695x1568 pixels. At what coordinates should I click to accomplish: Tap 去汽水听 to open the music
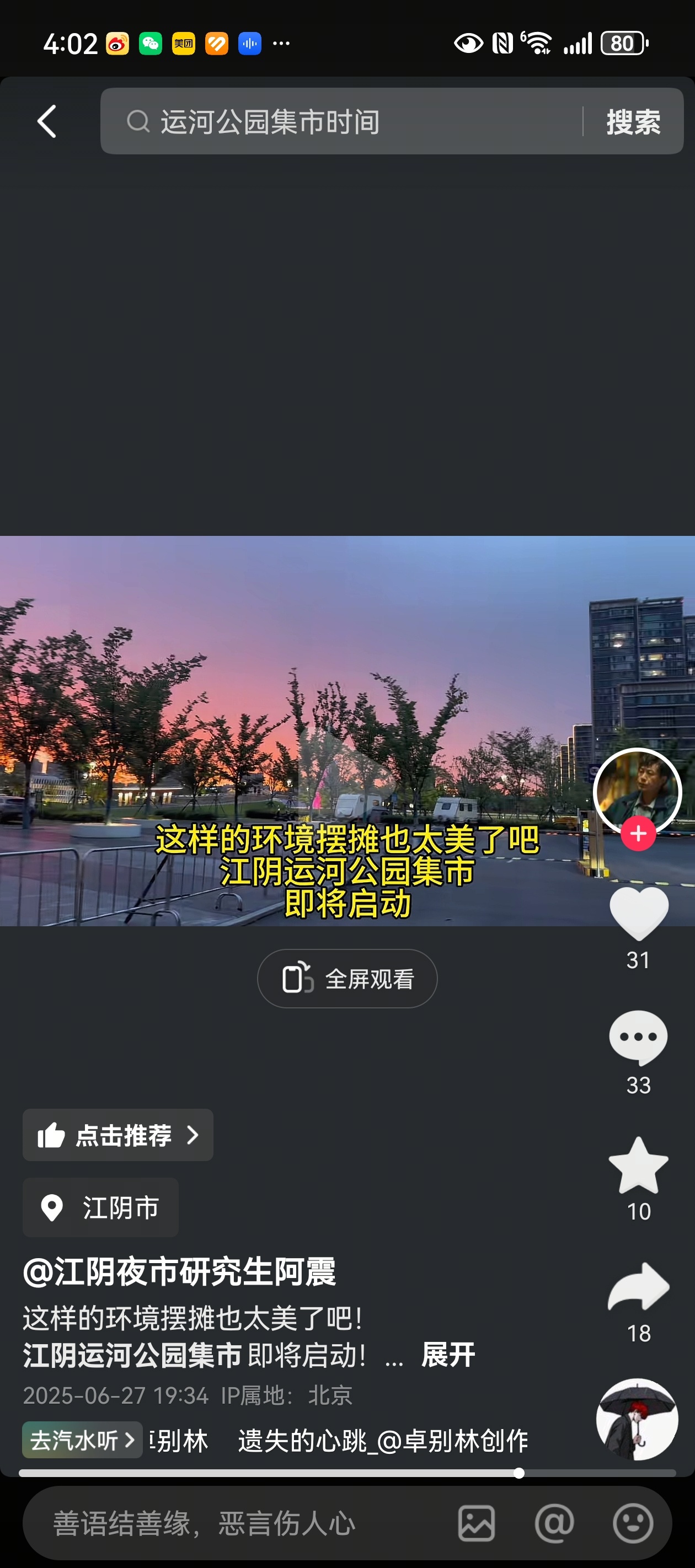[x=82, y=1440]
